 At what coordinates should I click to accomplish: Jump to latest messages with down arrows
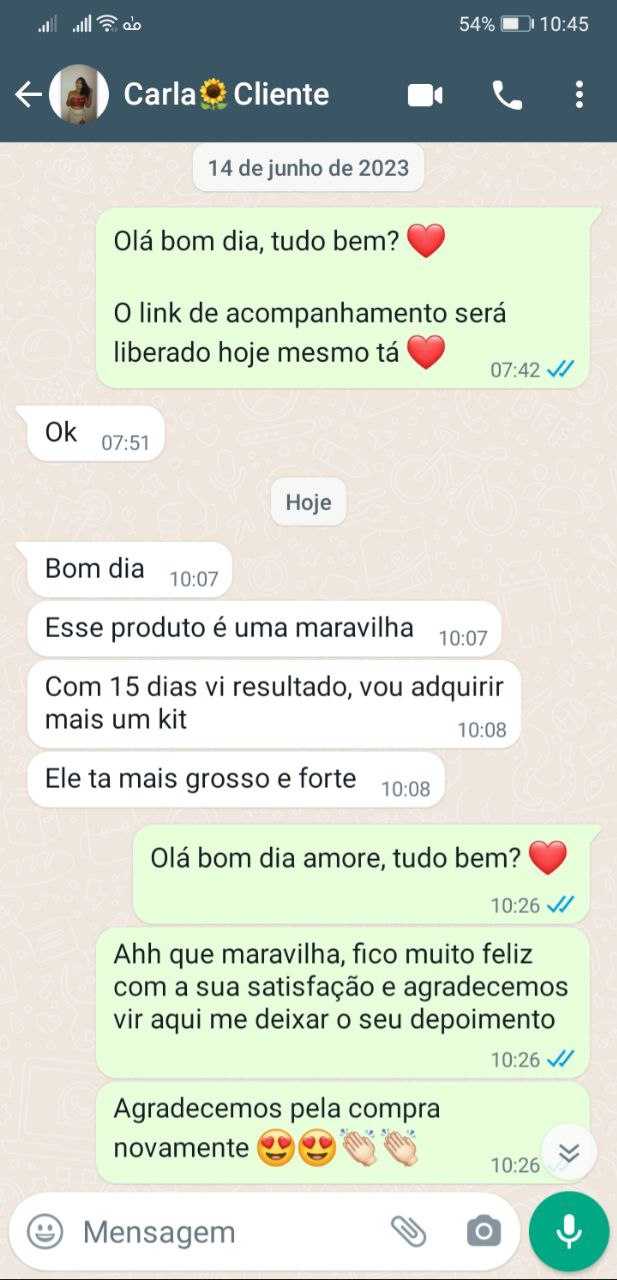[569, 1153]
